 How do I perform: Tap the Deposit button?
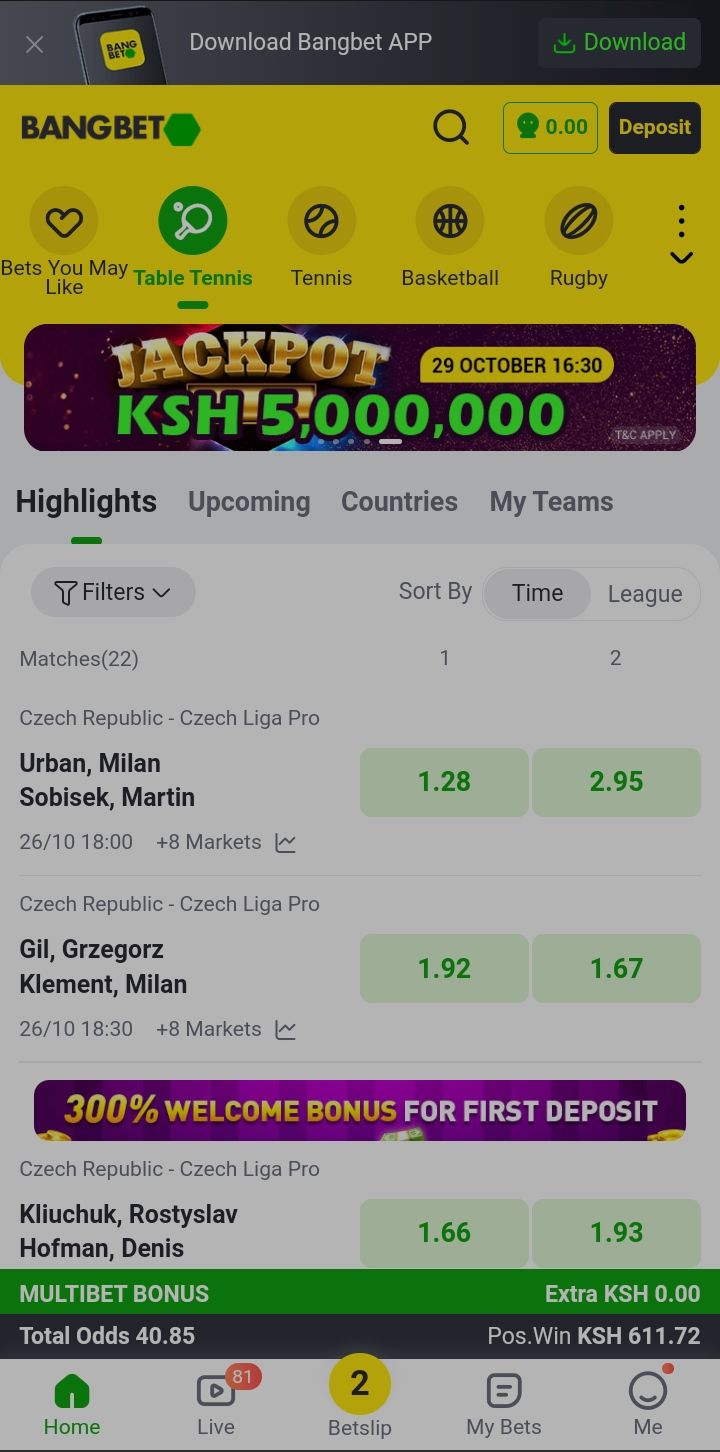tap(654, 128)
